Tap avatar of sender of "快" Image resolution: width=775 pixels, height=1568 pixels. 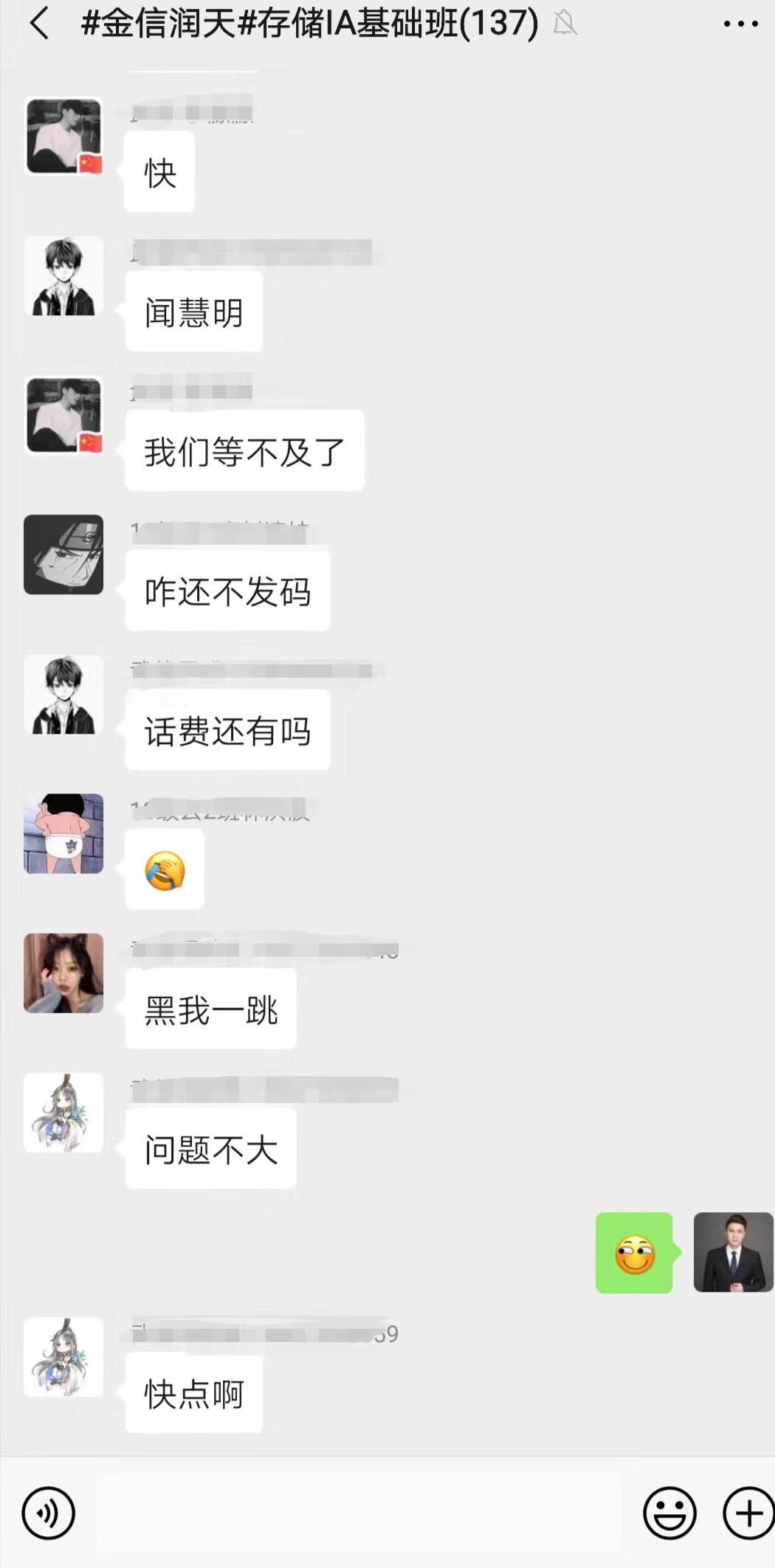pos(63,137)
